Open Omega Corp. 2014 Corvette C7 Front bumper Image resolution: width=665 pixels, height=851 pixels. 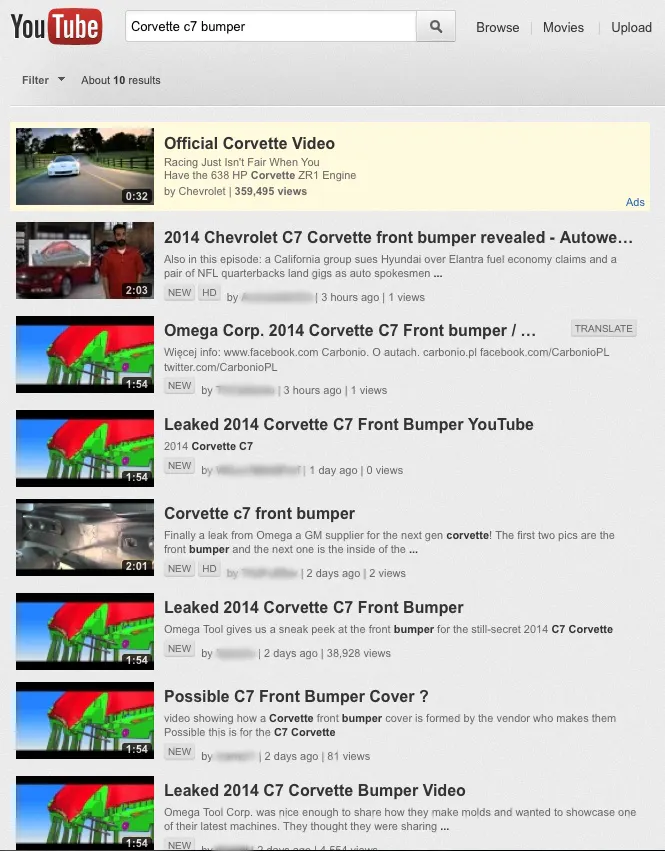(x=350, y=331)
